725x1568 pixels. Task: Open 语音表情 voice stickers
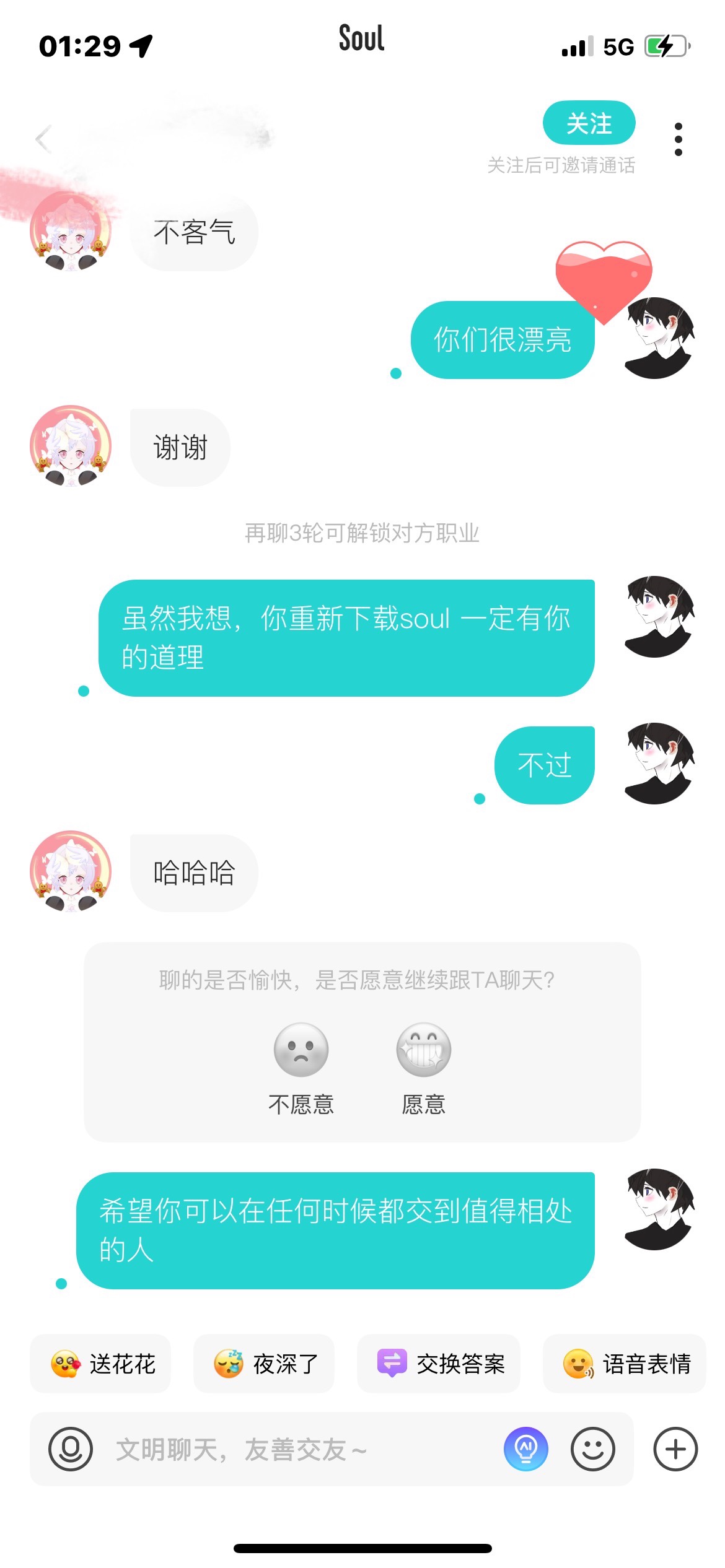pyautogui.click(x=625, y=1364)
